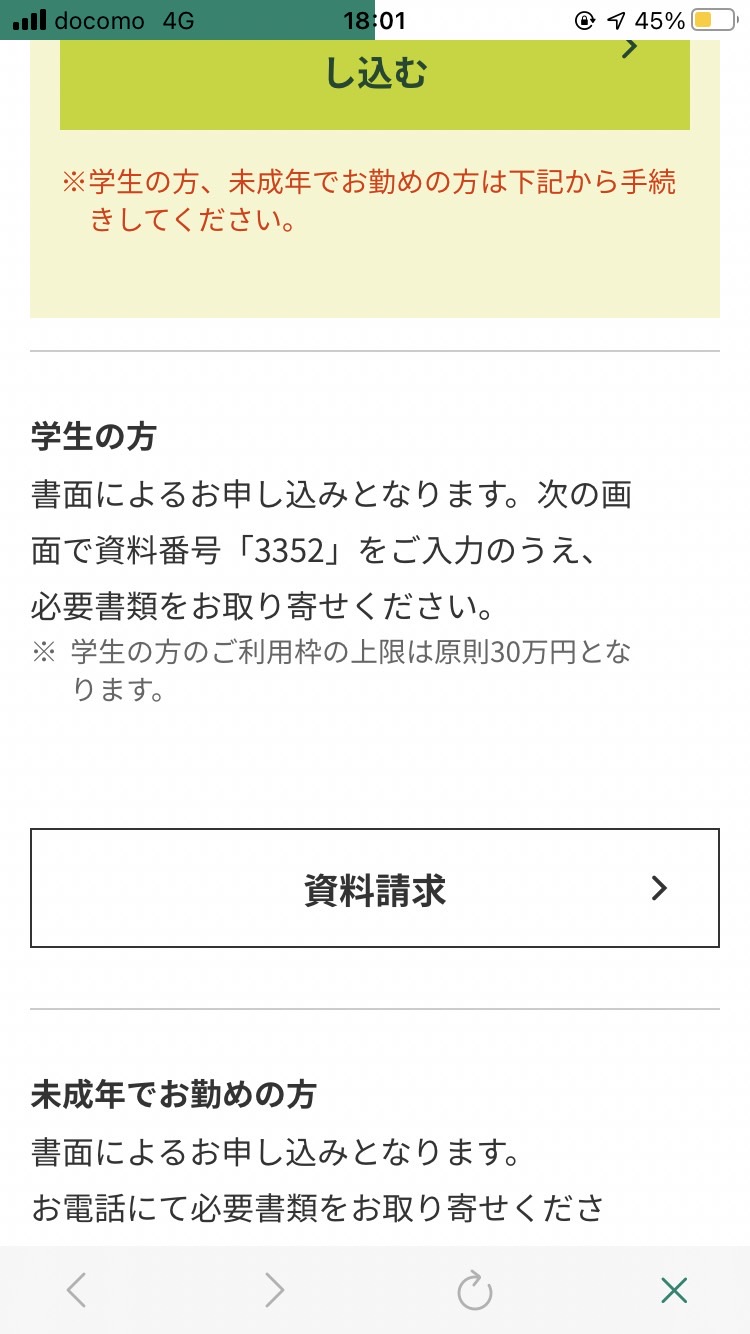Reload the current web page

point(475,1290)
